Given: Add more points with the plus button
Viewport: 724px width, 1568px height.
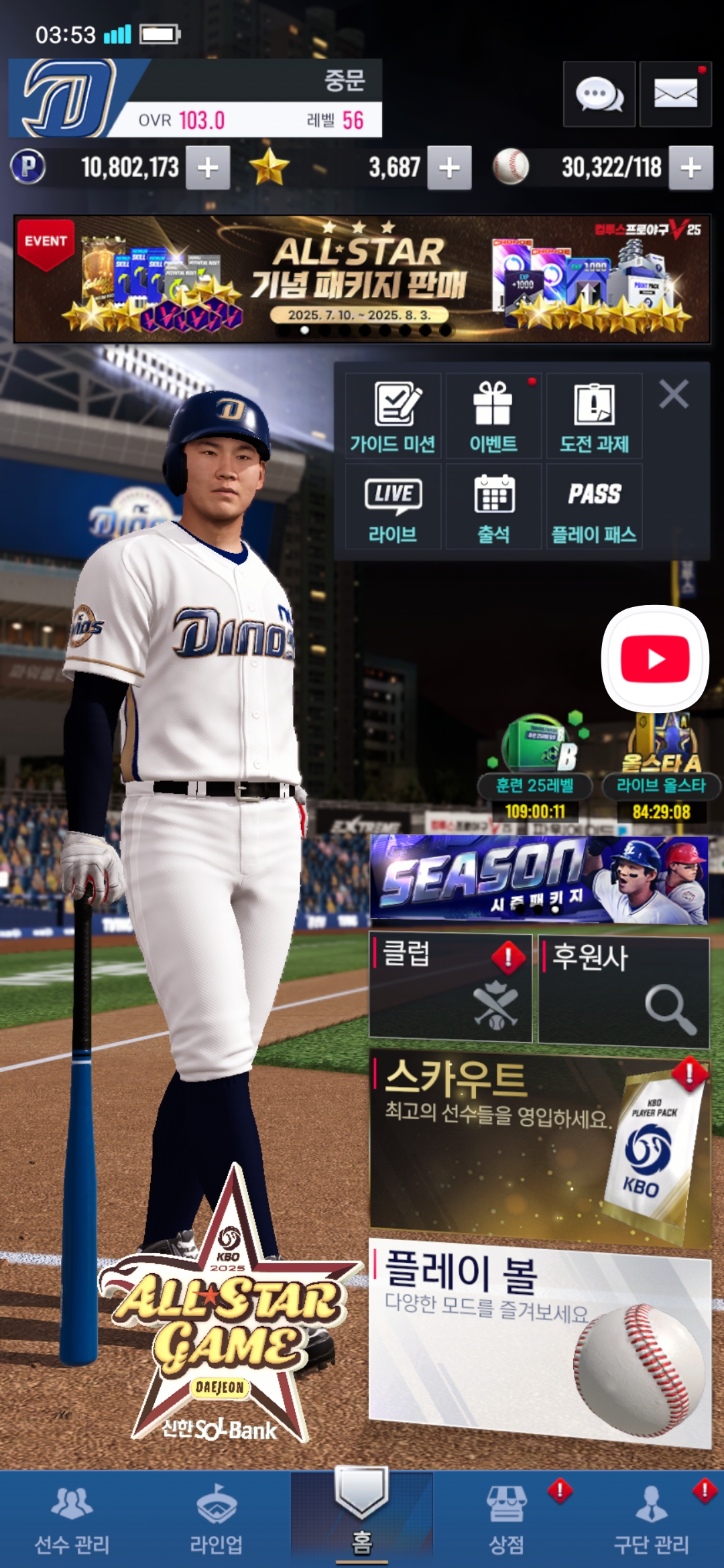Looking at the screenshot, I should pyautogui.click(x=208, y=168).
